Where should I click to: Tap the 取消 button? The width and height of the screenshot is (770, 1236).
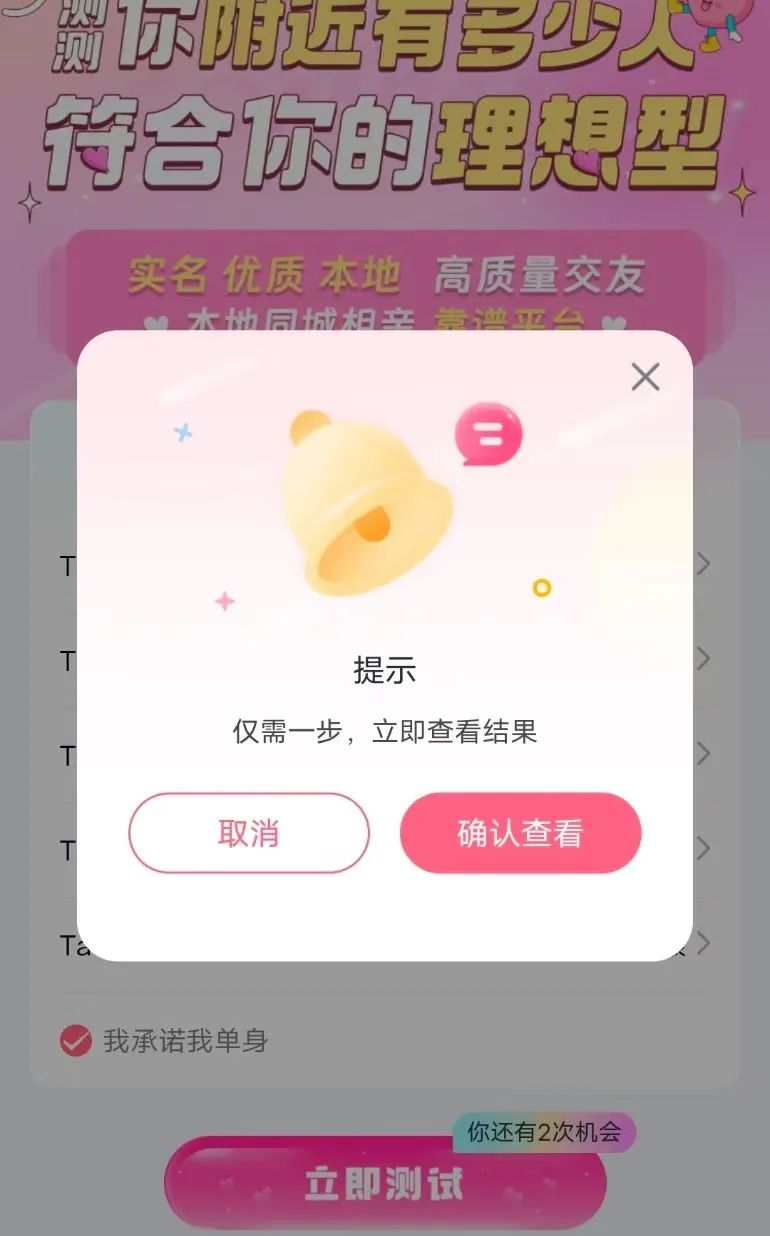(249, 833)
